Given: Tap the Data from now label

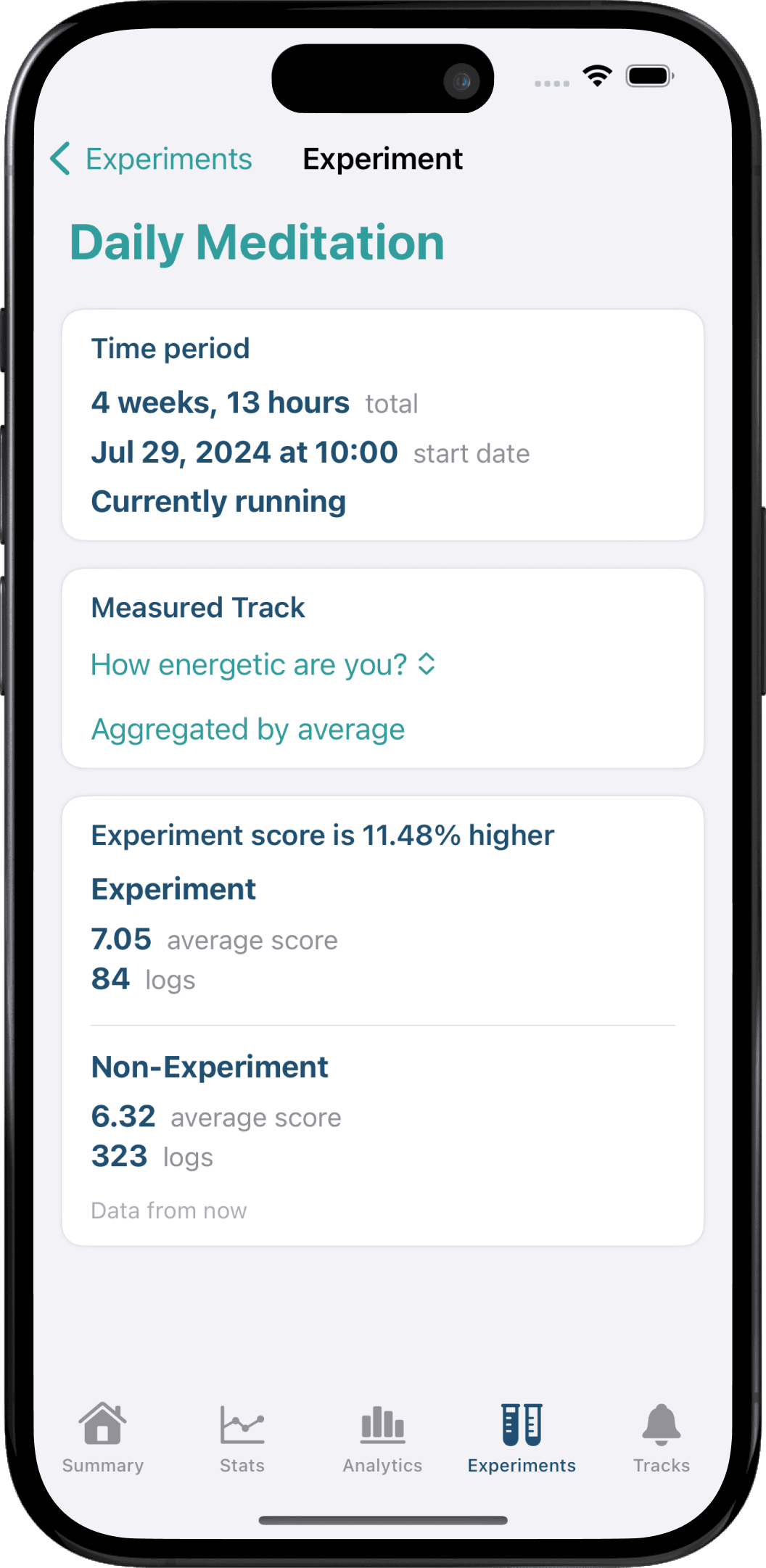Looking at the screenshot, I should tap(169, 1210).
